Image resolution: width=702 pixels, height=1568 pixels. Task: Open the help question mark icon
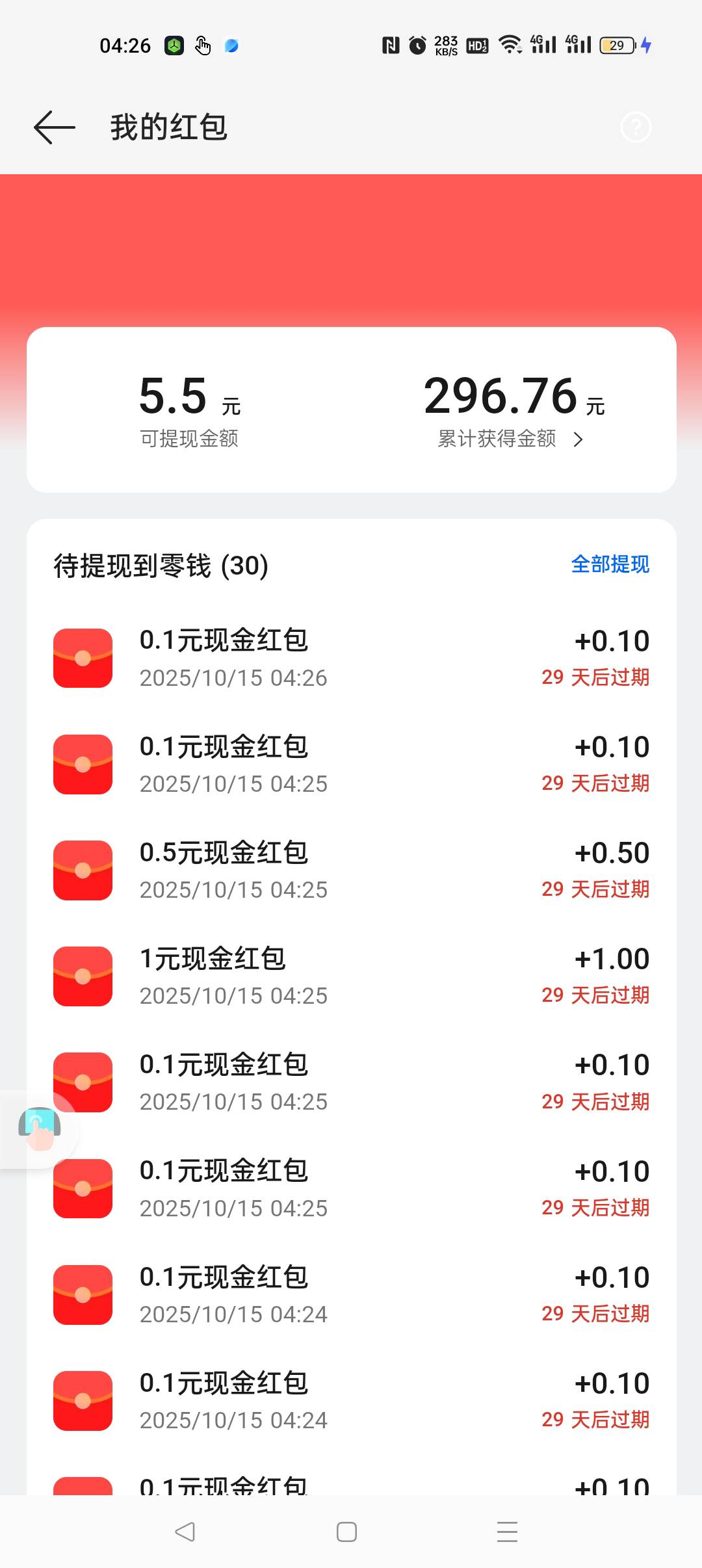coord(636,127)
